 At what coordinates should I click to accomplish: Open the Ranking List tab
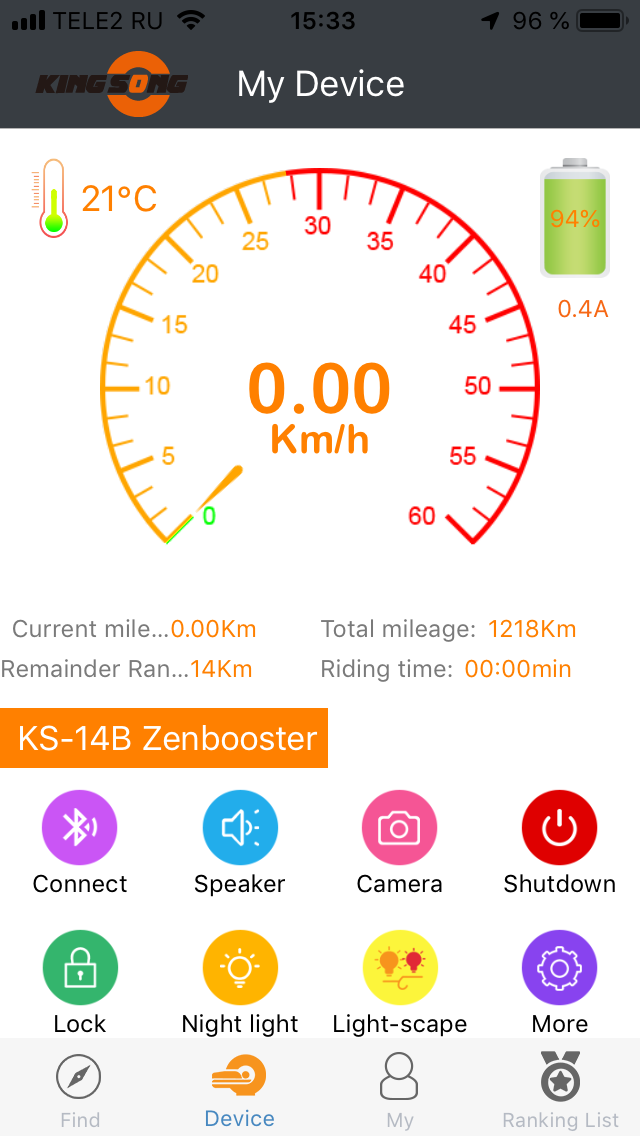coord(560,1090)
